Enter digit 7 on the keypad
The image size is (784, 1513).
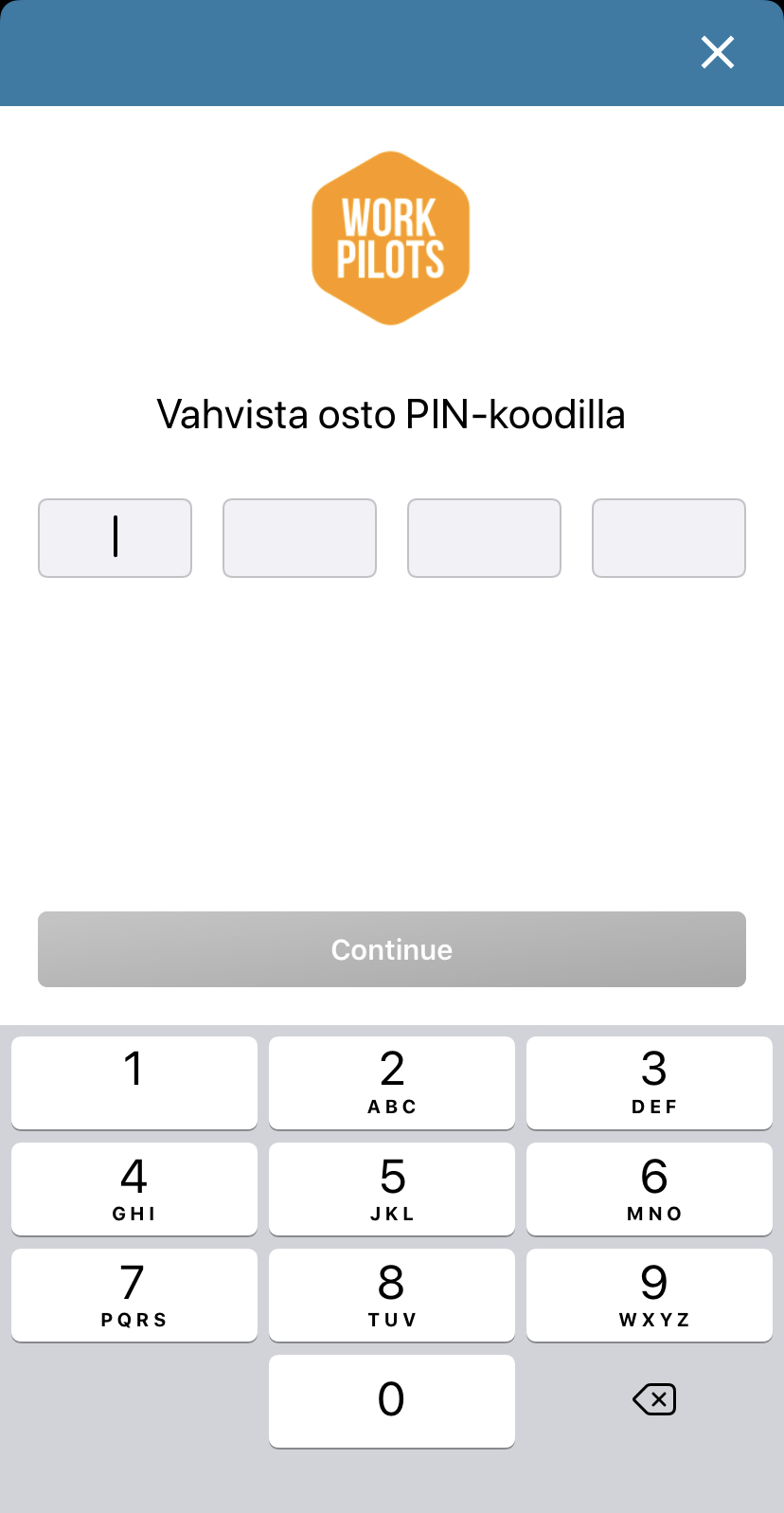coord(134,1295)
